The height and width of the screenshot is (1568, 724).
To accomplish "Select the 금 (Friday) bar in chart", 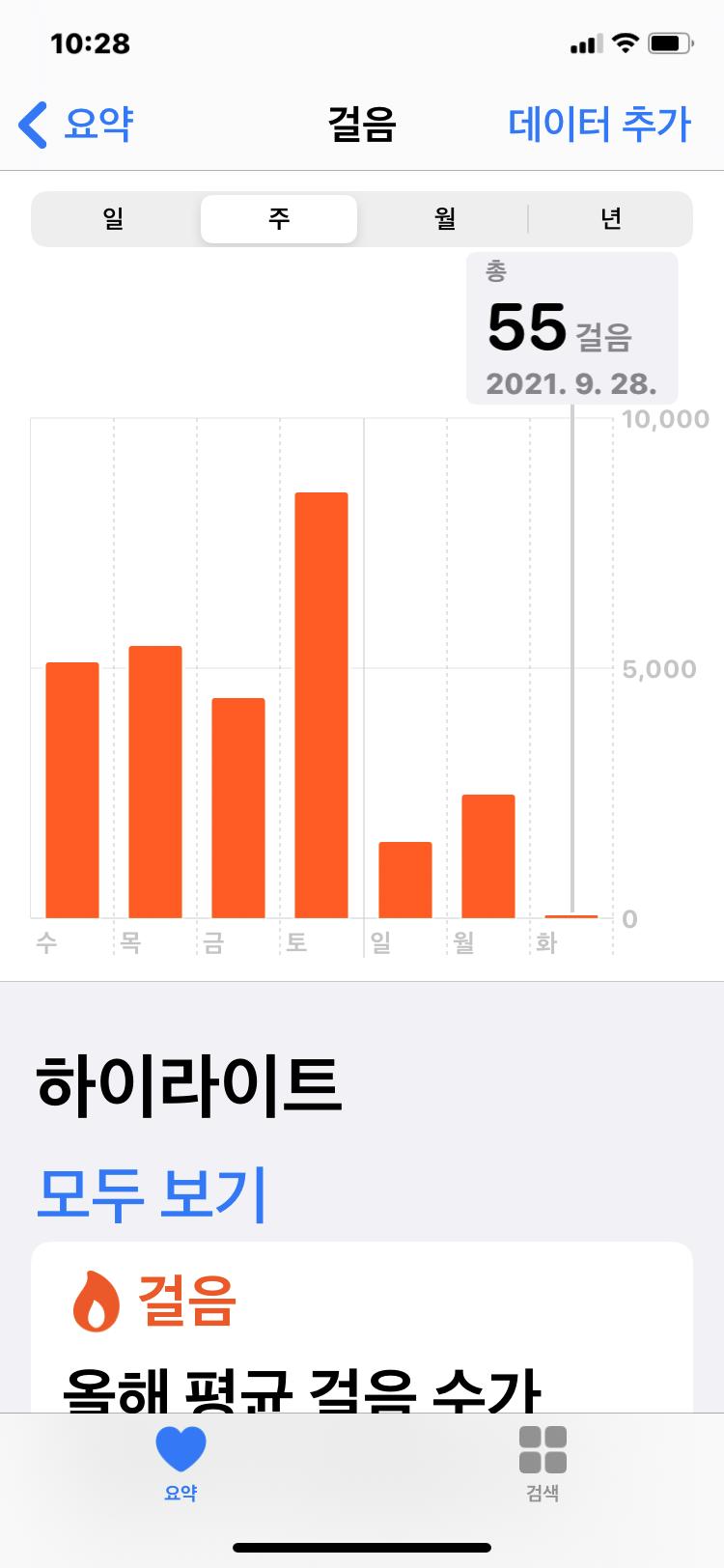I will tap(238, 807).
